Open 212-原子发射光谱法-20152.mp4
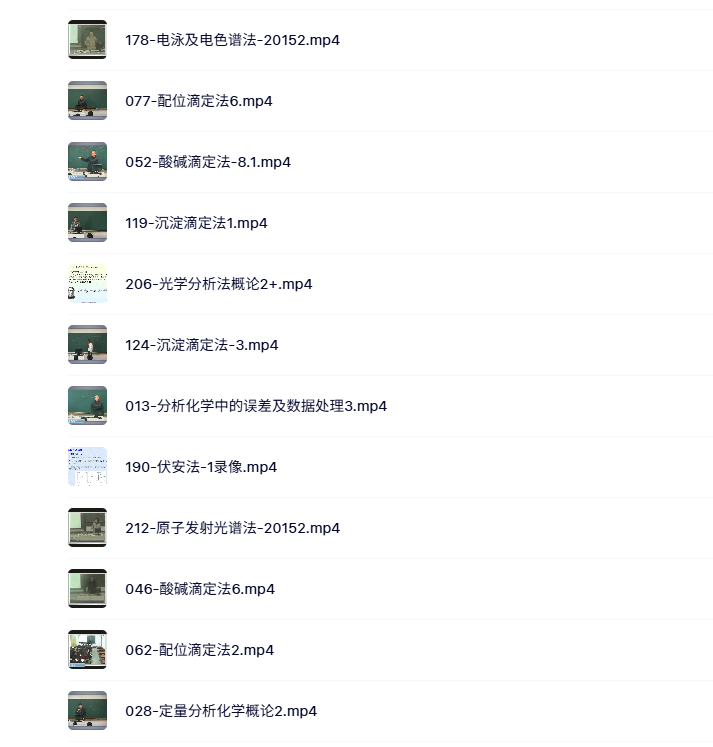713x747 pixels. [x=232, y=528]
